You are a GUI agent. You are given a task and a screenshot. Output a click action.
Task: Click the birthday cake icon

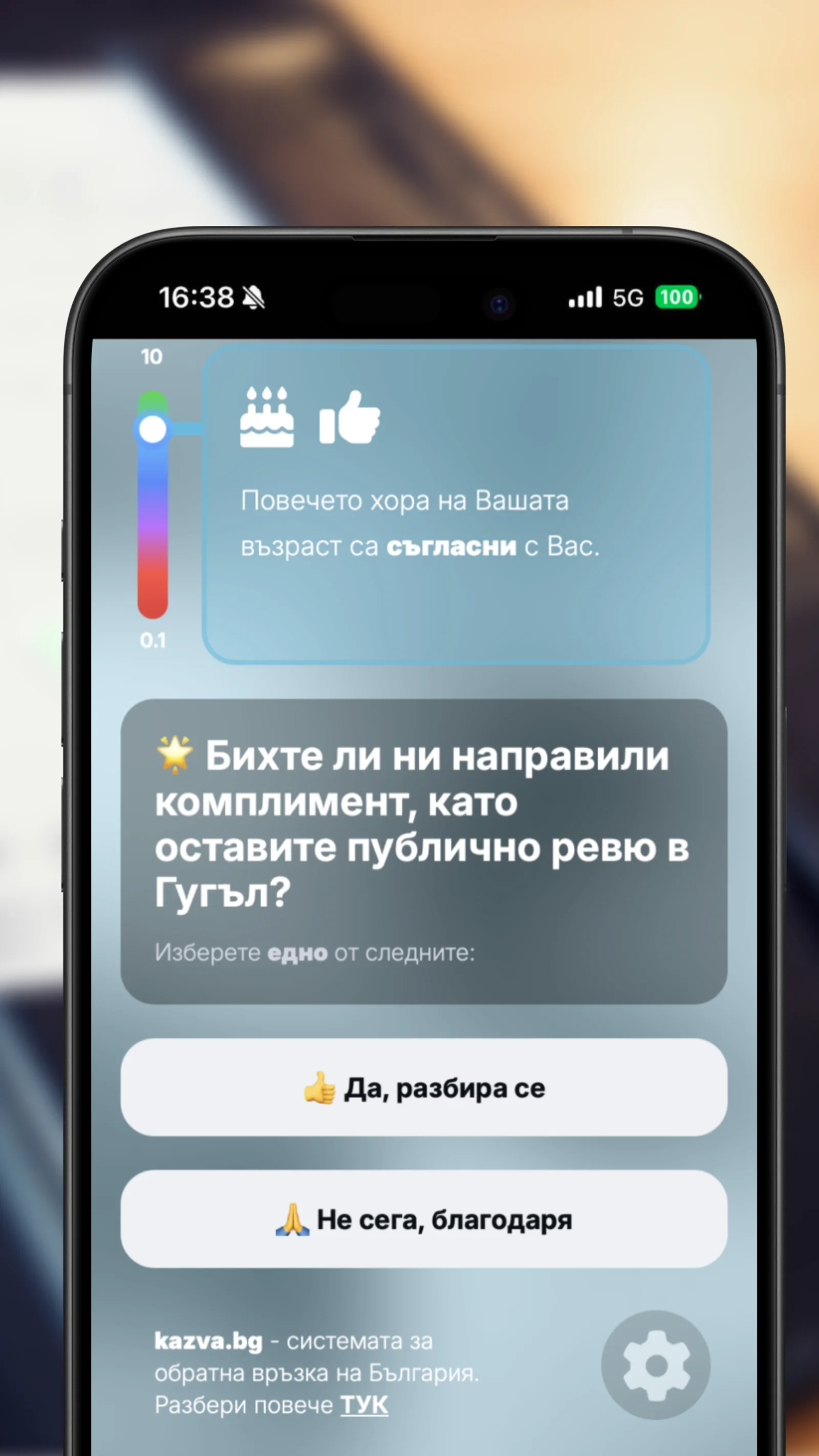pos(268,419)
